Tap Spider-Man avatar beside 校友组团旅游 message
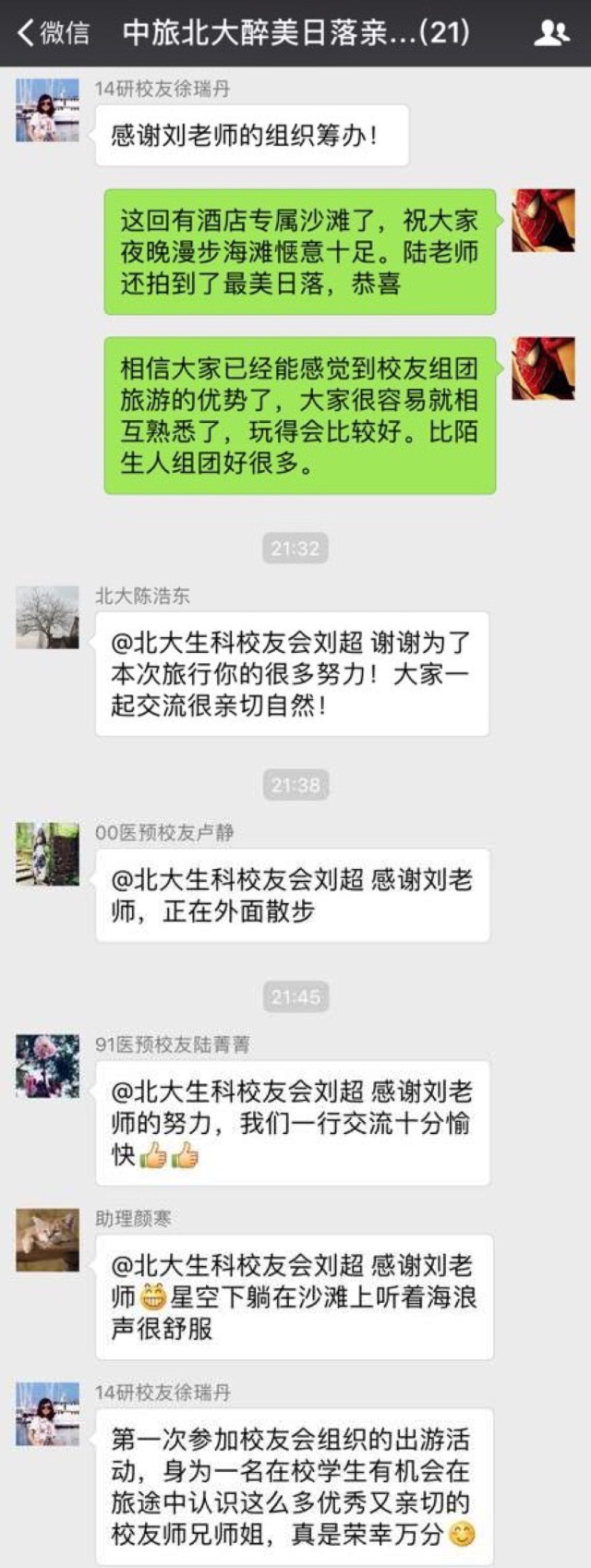This screenshot has height=1568, width=591. click(x=543, y=368)
